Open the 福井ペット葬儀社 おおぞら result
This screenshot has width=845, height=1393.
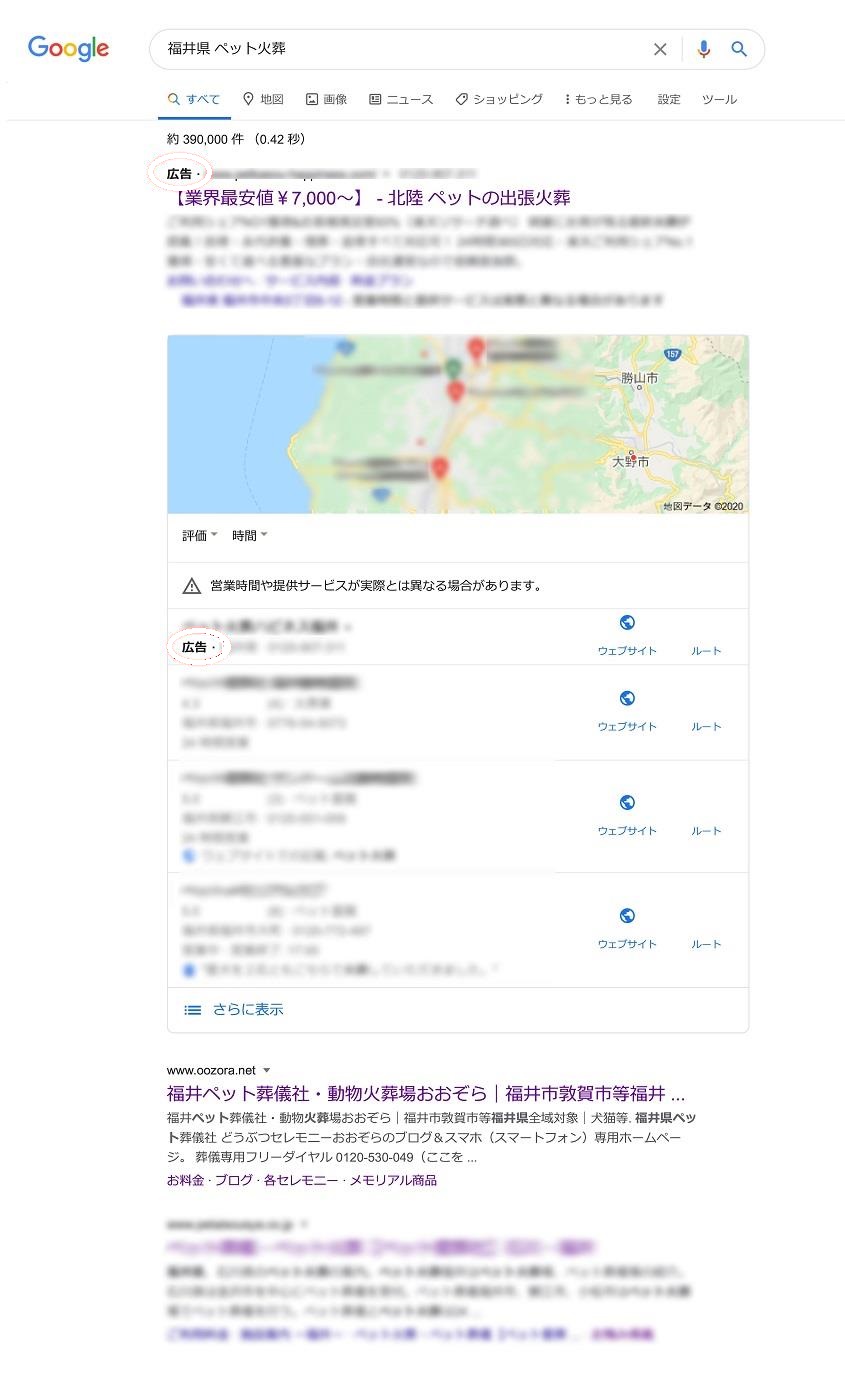coord(425,1093)
